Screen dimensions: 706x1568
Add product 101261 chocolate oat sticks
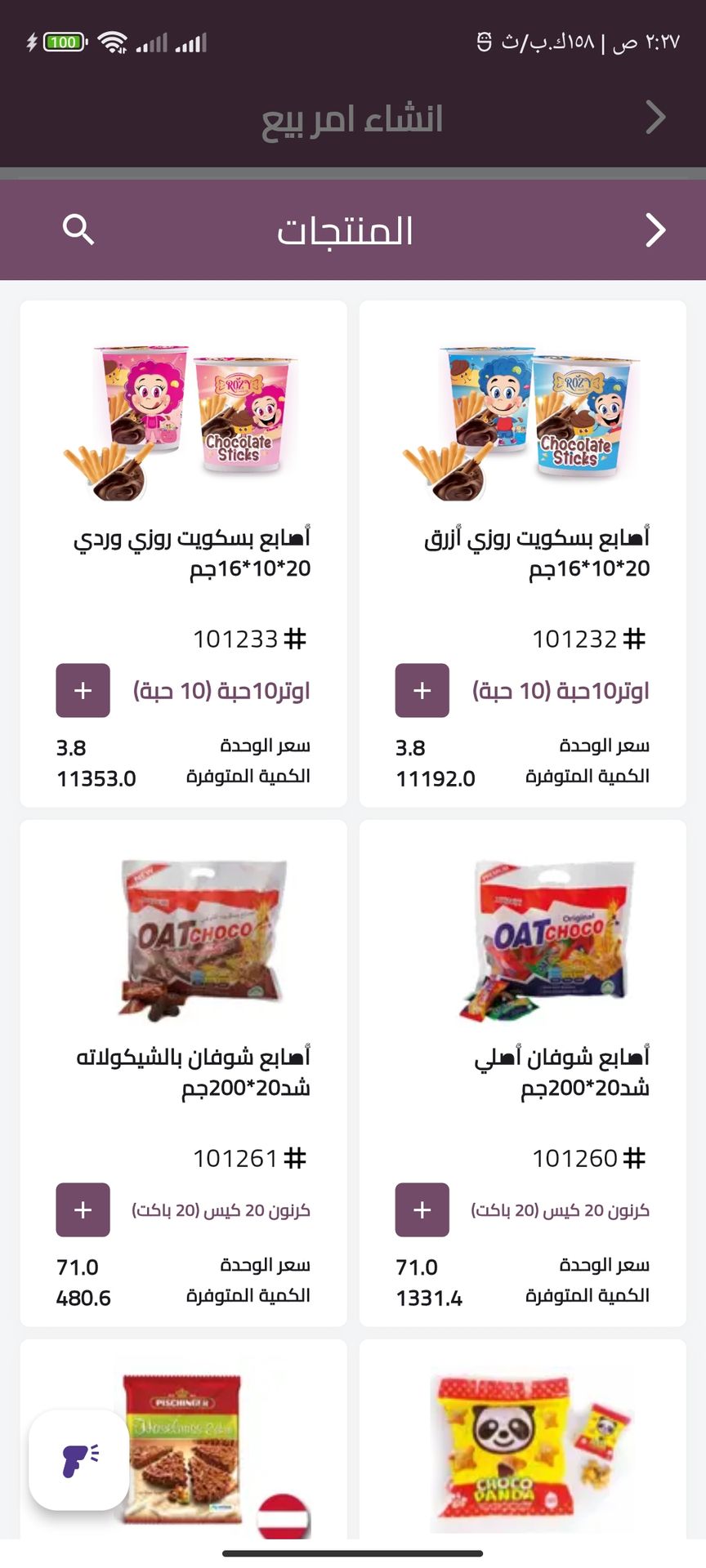point(83,1209)
